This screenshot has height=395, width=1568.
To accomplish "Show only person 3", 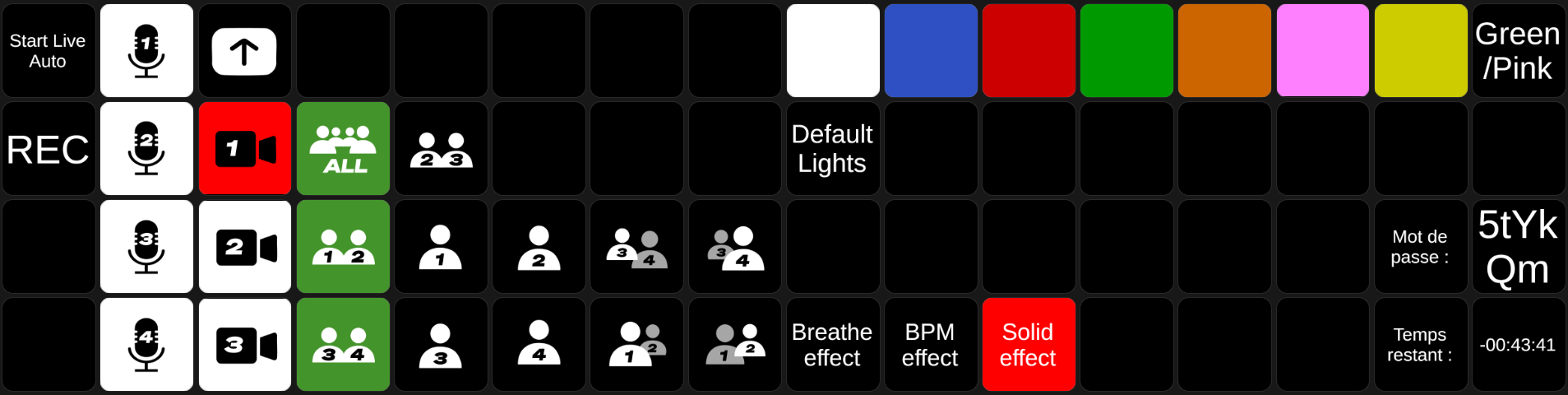I will click(x=441, y=345).
